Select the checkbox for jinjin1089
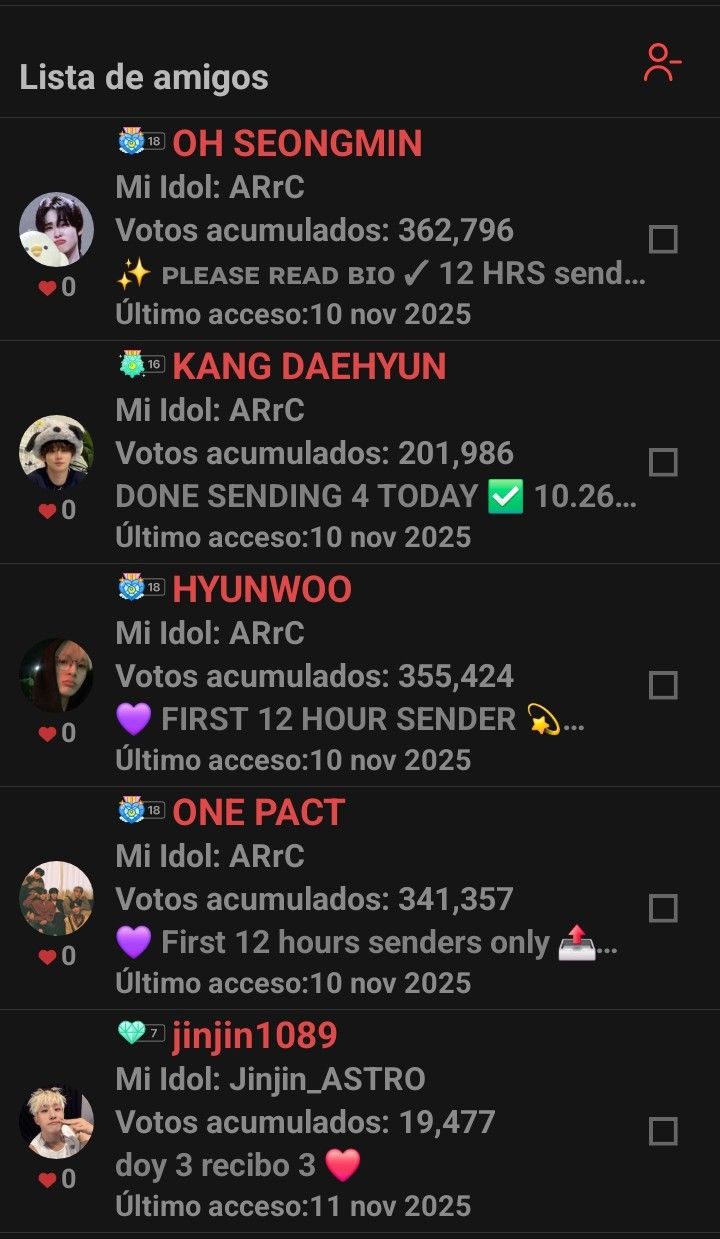Image resolution: width=720 pixels, height=1239 pixels. (663, 1131)
